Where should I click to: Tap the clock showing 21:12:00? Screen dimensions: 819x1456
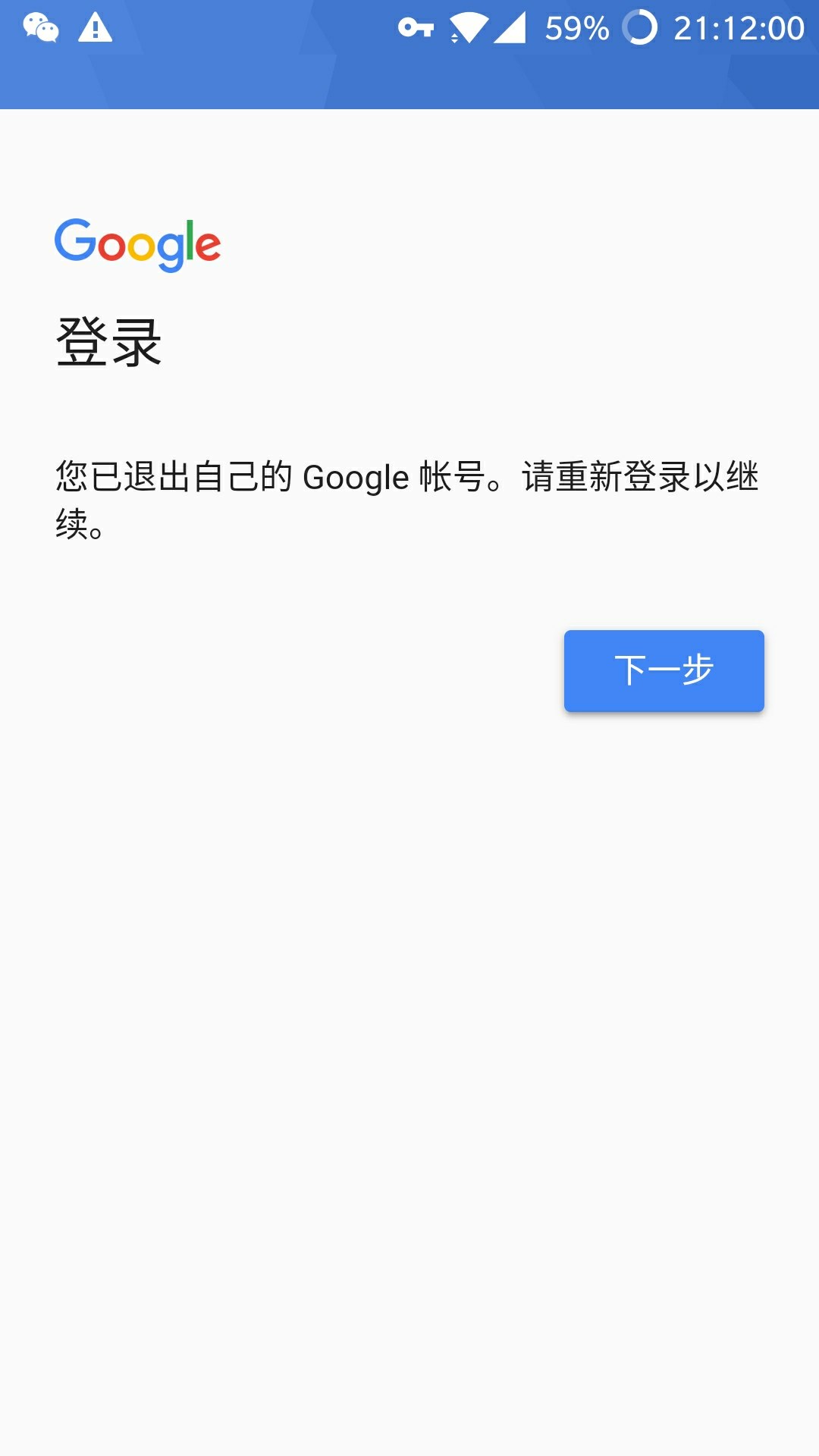(739, 29)
